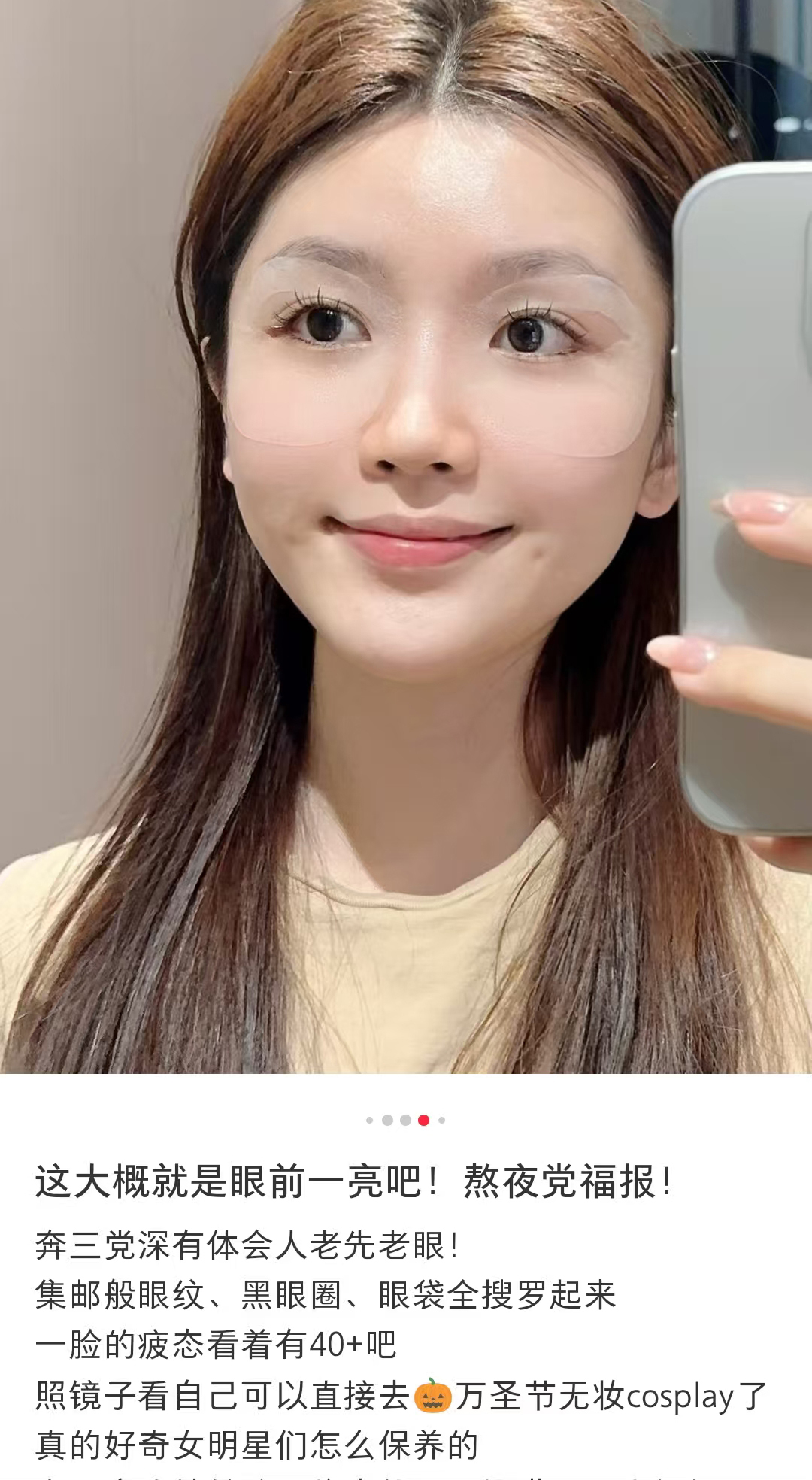
Task: Tap the photo carousel page indicator dots
Action: (x=406, y=1120)
